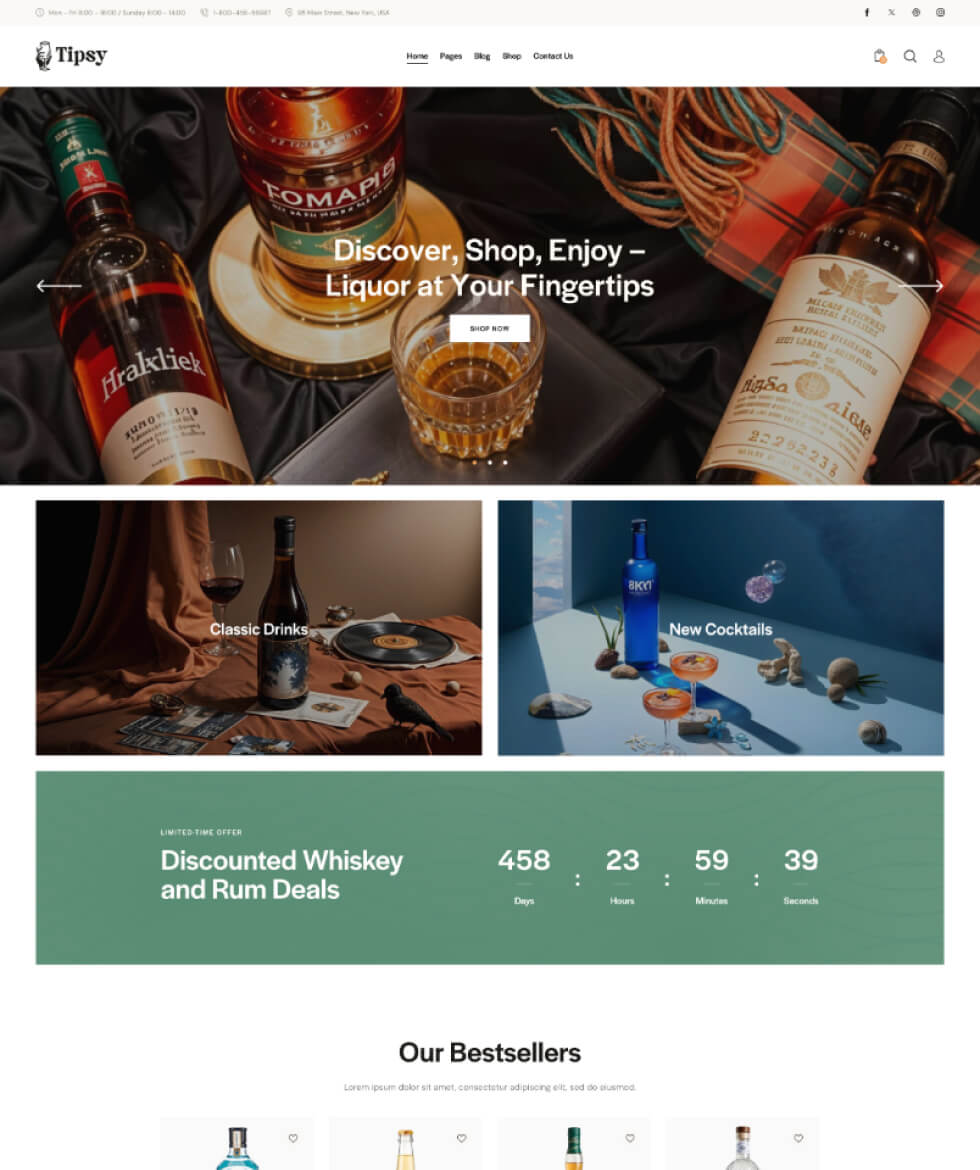Visit the X social profile
The width and height of the screenshot is (980, 1170).
(891, 13)
